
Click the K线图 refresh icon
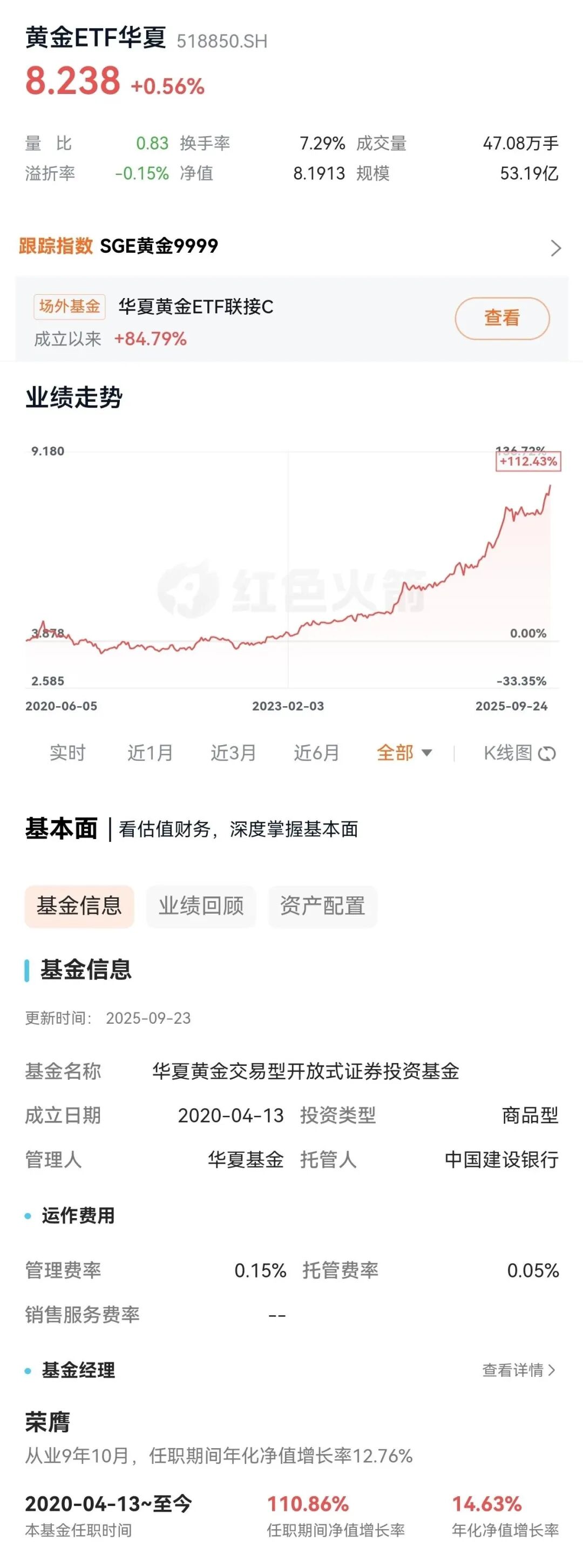pos(547,753)
